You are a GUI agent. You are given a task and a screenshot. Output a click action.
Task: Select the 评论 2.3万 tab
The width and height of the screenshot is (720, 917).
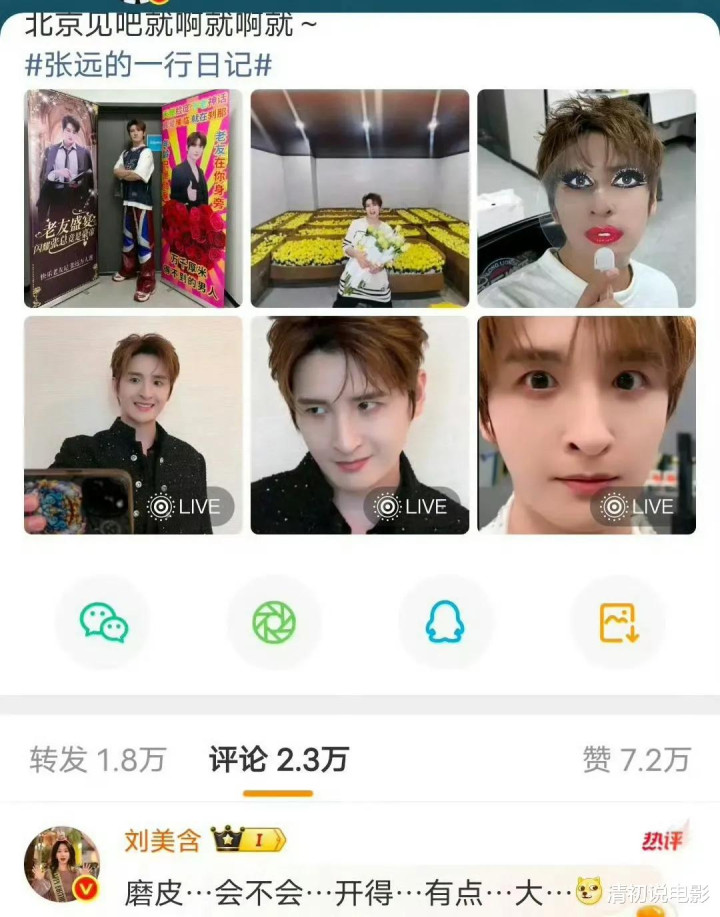[278, 760]
